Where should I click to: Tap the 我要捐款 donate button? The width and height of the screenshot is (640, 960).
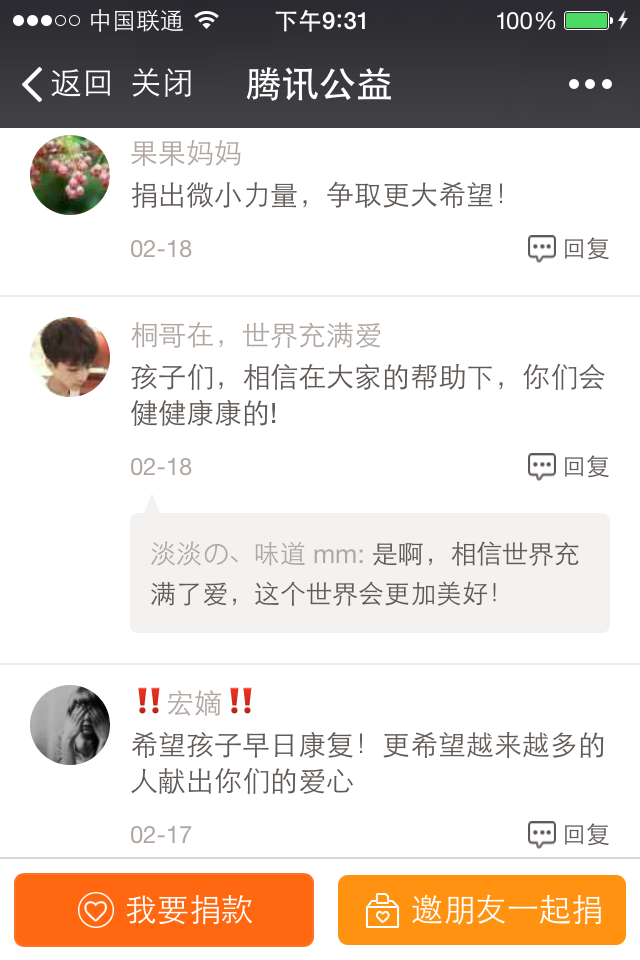[x=164, y=910]
